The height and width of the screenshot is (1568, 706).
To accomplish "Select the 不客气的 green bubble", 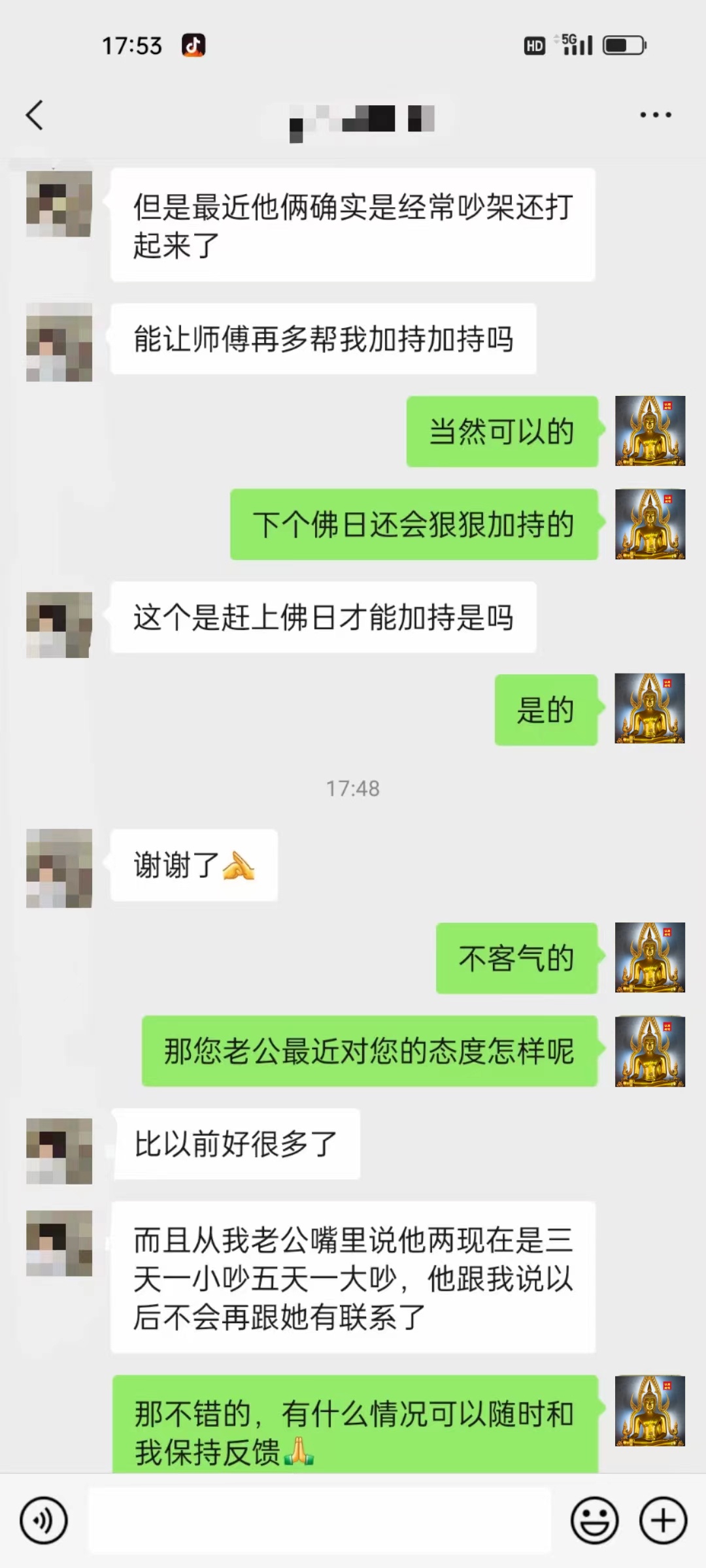I will point(516,959).
